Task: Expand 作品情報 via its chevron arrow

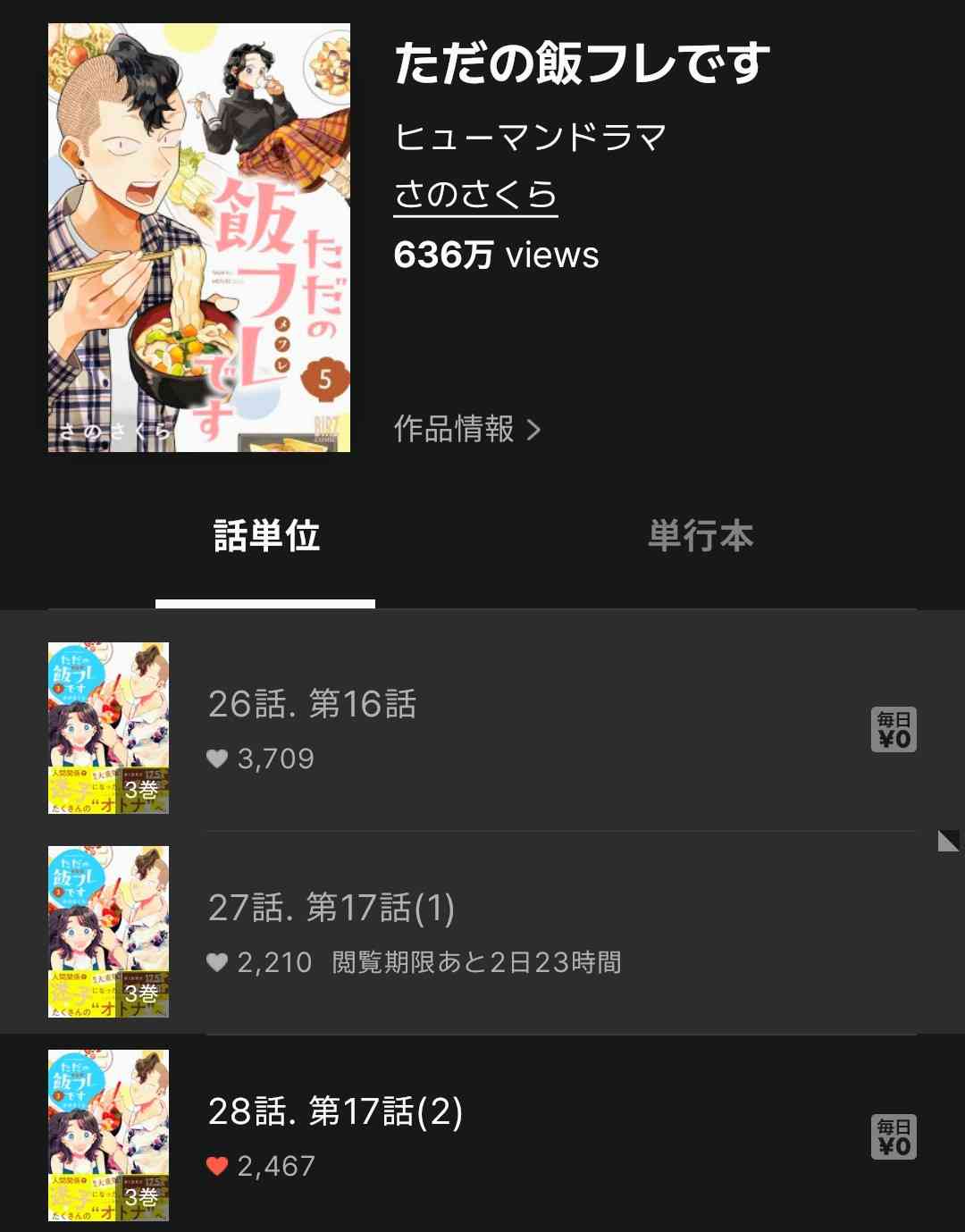Action: pos(533,430)
